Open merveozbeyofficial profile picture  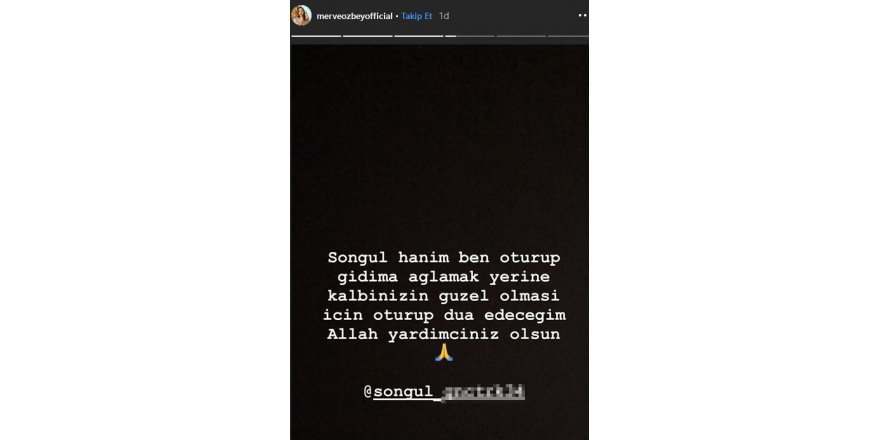(301, 16)
